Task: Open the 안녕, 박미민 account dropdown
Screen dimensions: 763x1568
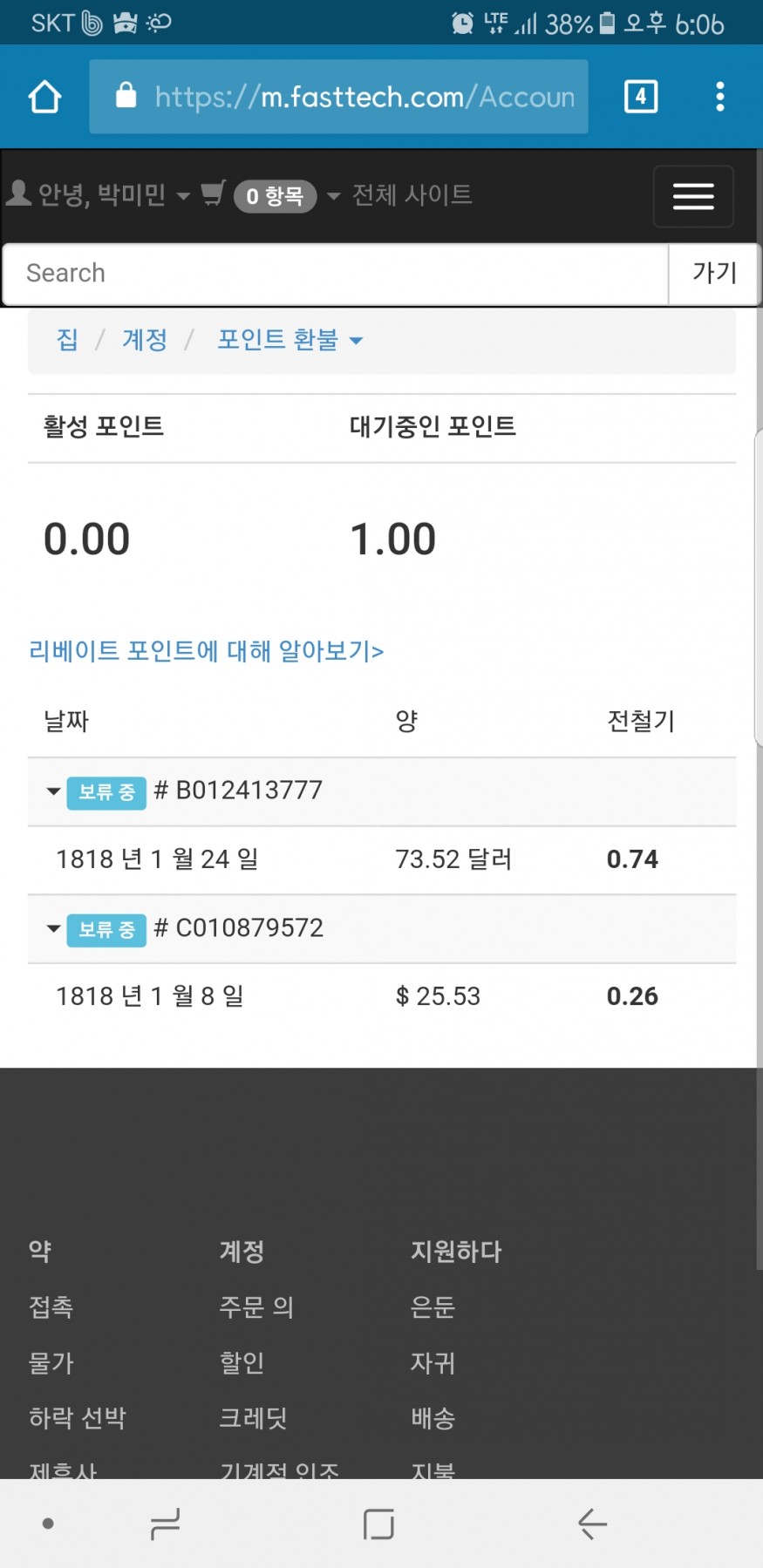Action: (x=98, y=194)
